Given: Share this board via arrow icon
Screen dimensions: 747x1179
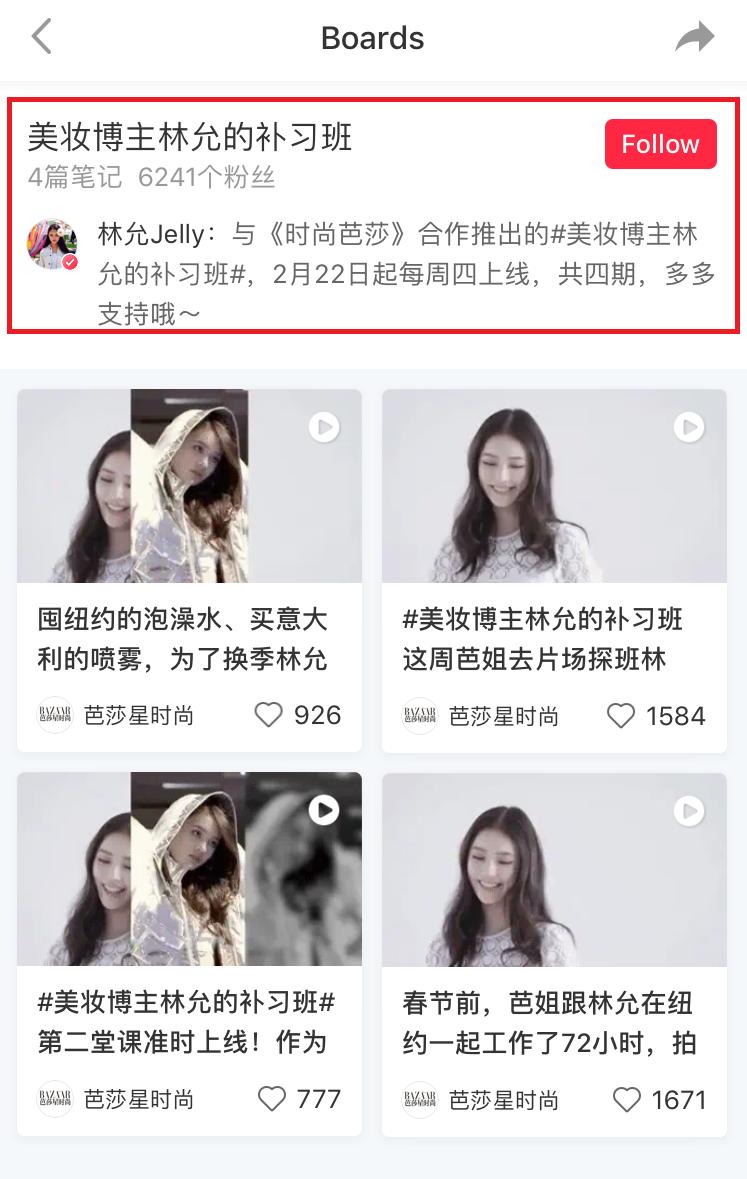Looking at the screenshot, I should coord(695,38).
